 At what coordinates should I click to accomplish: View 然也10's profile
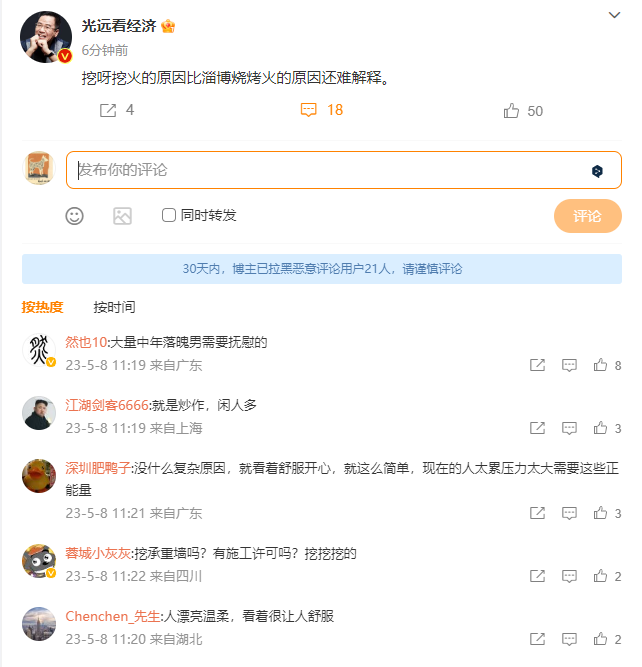[85, 342]
